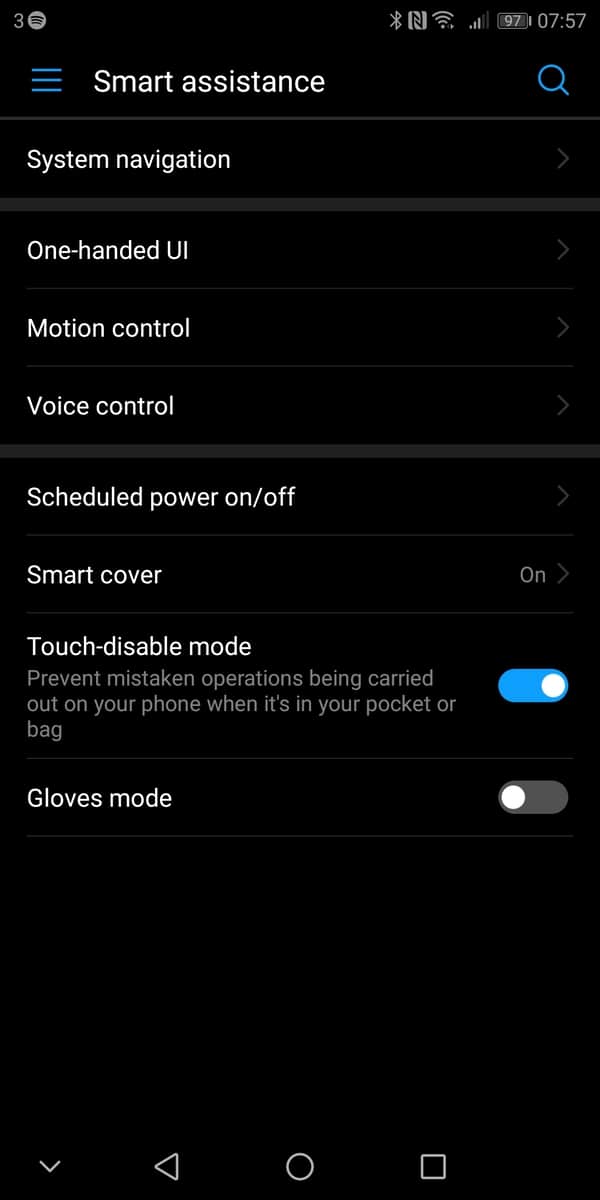The width and height of the screenshot is (600, 1200).
Task: Open Voice control options
Action: pyautogui.click(x=300, y=406)
